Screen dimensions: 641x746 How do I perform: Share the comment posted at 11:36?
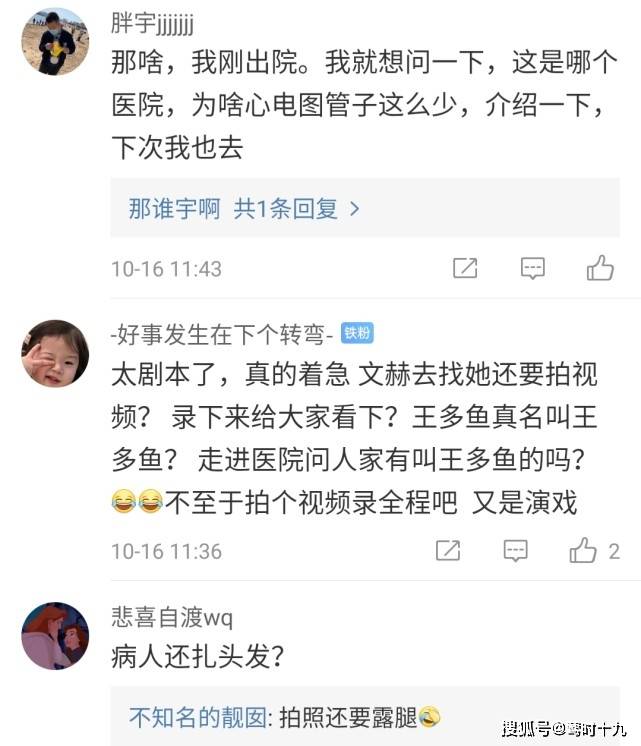448,550
